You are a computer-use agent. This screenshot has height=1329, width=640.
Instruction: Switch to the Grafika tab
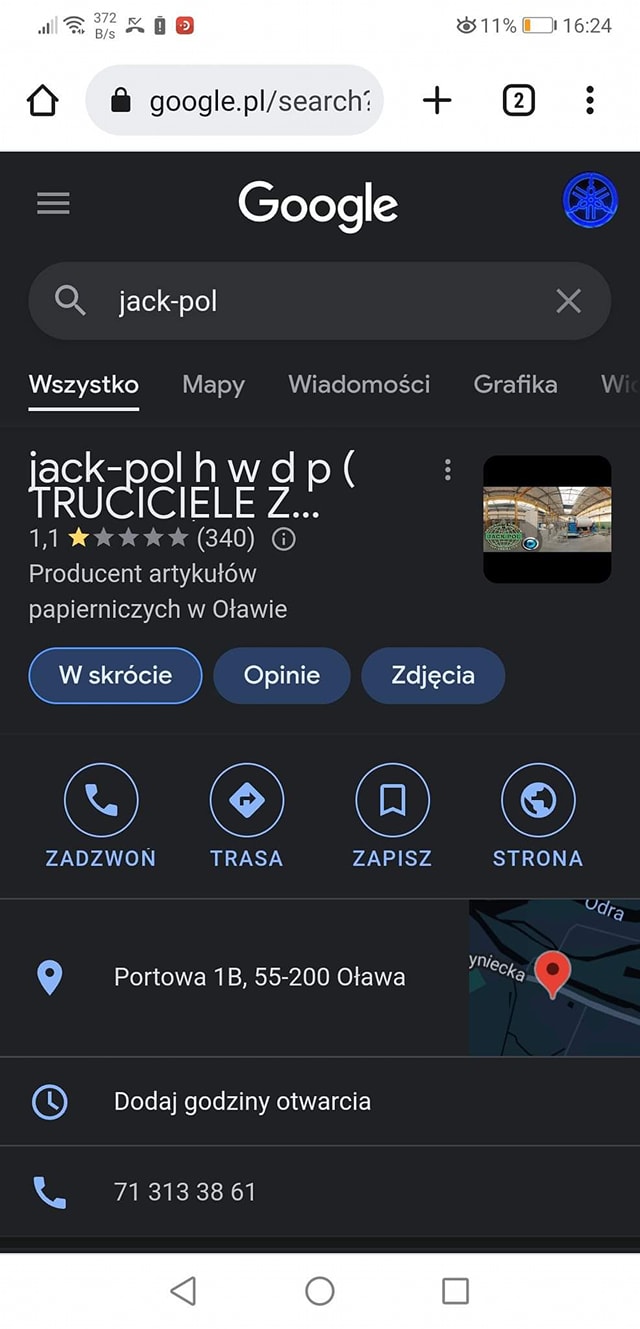click(515, 384)
